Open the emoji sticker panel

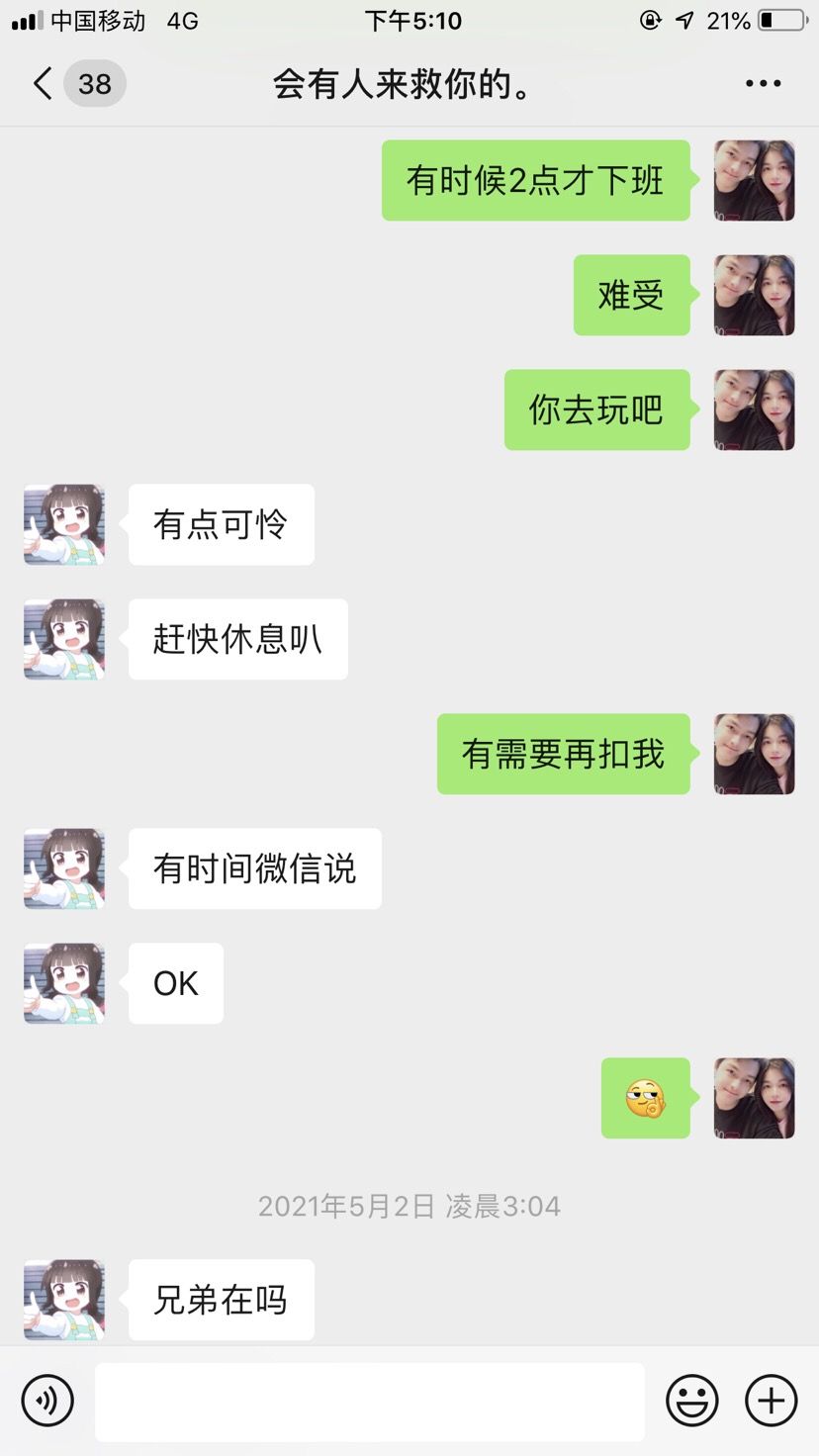(691, 1401)
